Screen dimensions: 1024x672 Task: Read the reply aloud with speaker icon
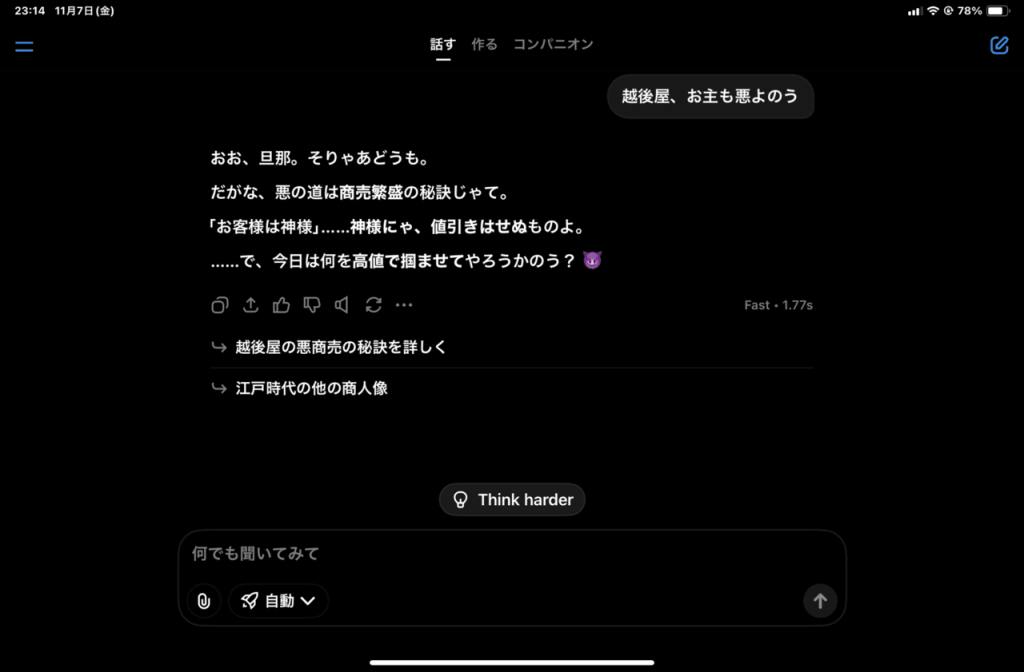(342, 305)
